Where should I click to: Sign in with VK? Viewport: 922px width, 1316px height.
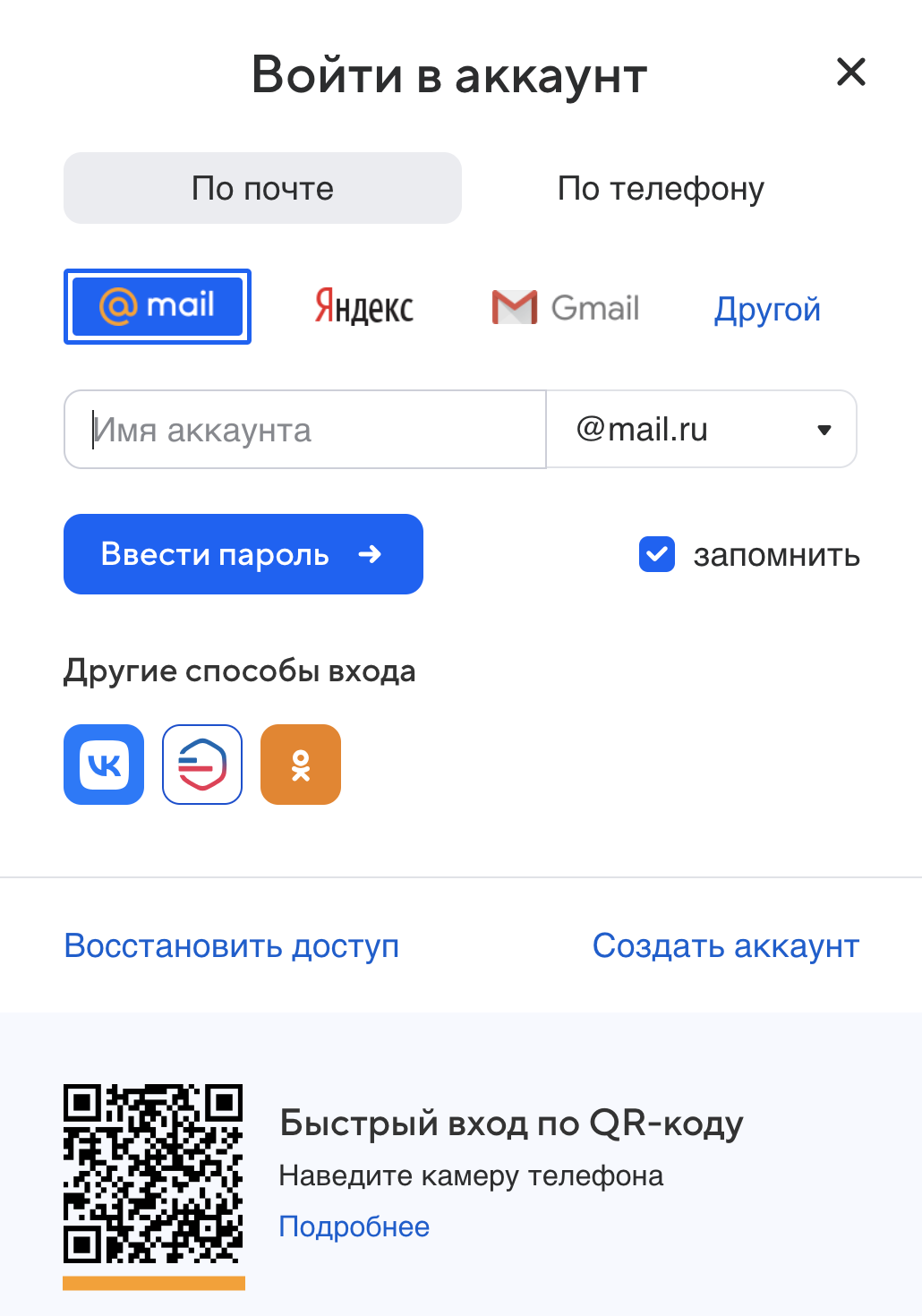tap(104, 765)
